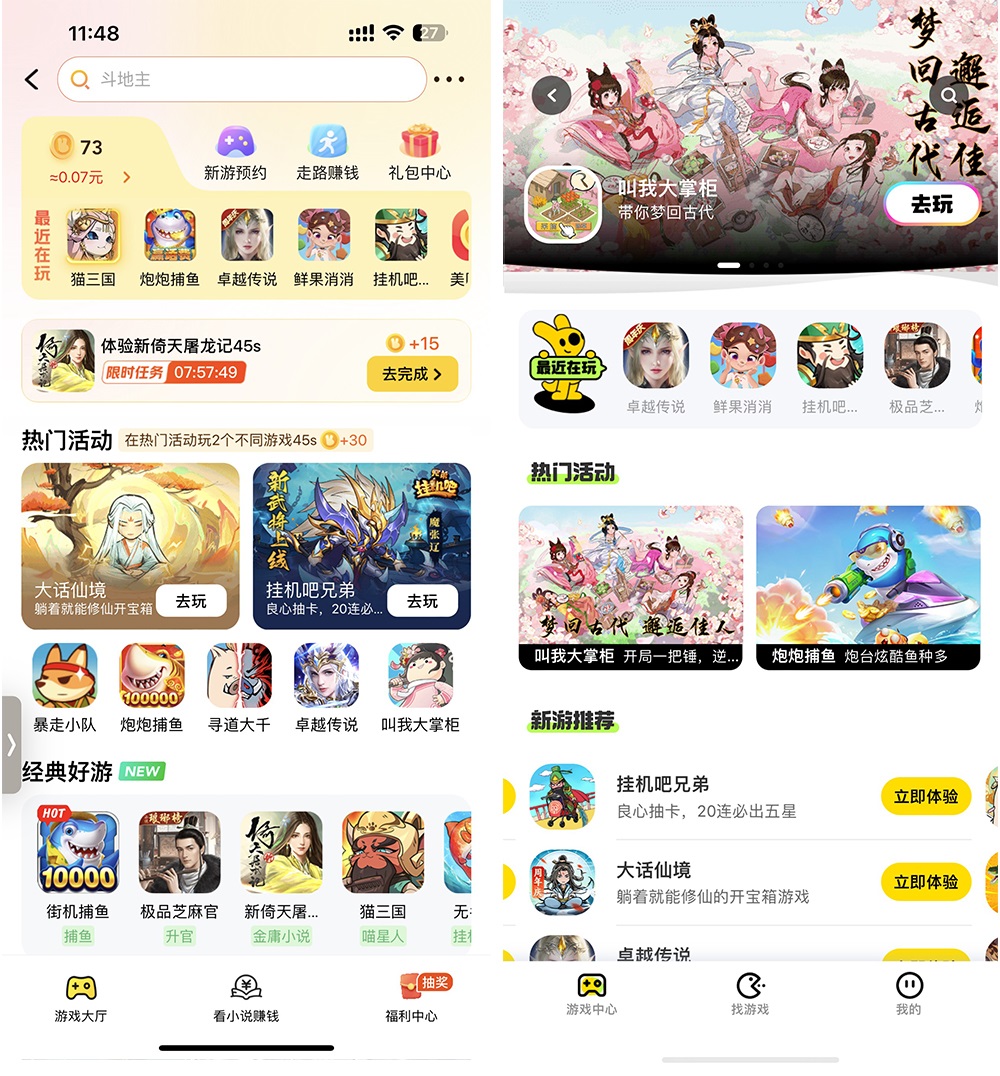Tap 立即体验 for 挂机吧兄弟
The image size is (1000, 1076).
point(925,796)
